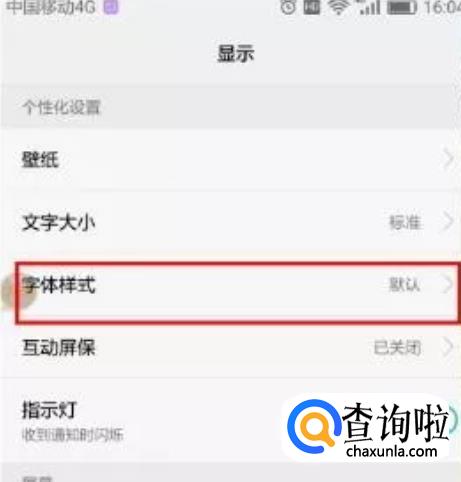Open the 壁纸 wallpaper settings
Screen dimensions: 461x482
[230, 160]
